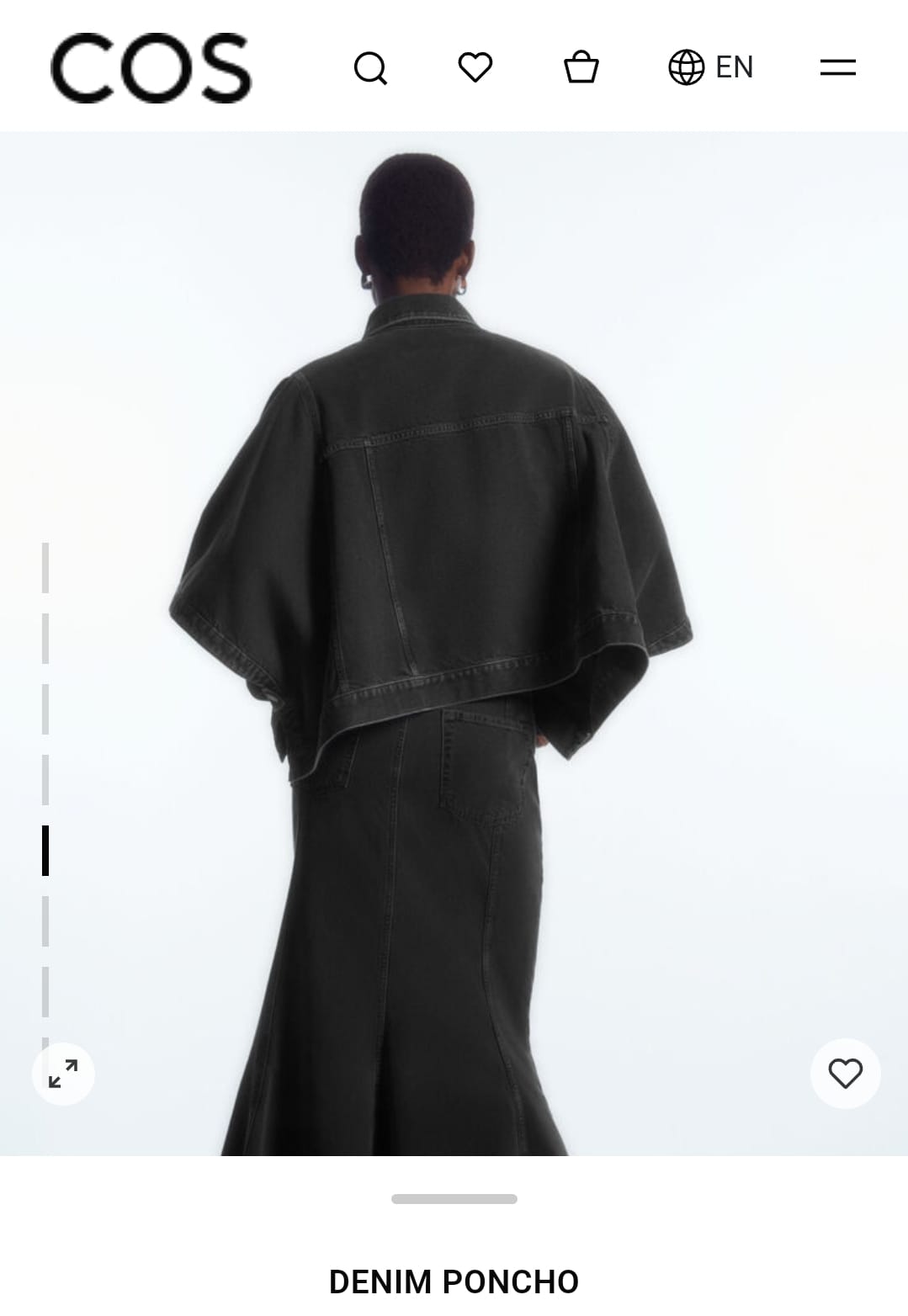Viewport: 908px width, 1316px height.
Task: Tap the product details sheet handle
Action: tap(454, 1199)
